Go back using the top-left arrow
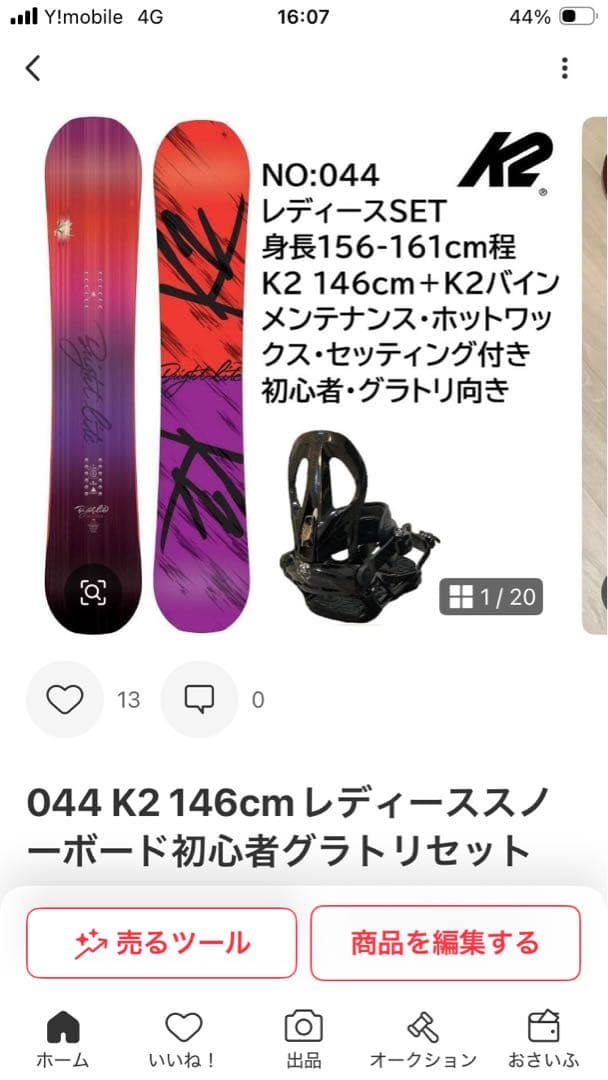The height and width of the screenshot is (1080, 608). pyautogui.click(x=33, y=68)
